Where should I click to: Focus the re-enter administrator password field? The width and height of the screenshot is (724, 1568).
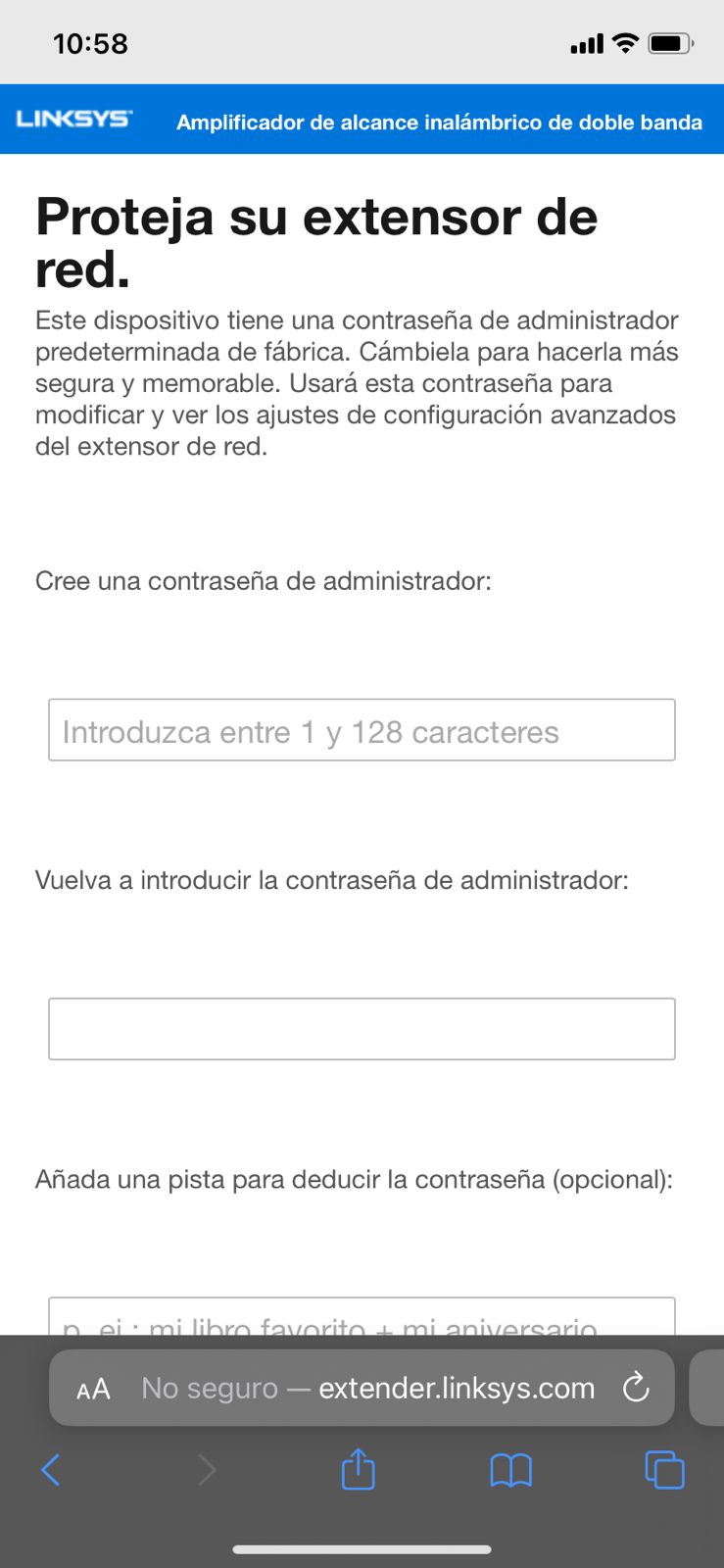(x=362, y=1029)
